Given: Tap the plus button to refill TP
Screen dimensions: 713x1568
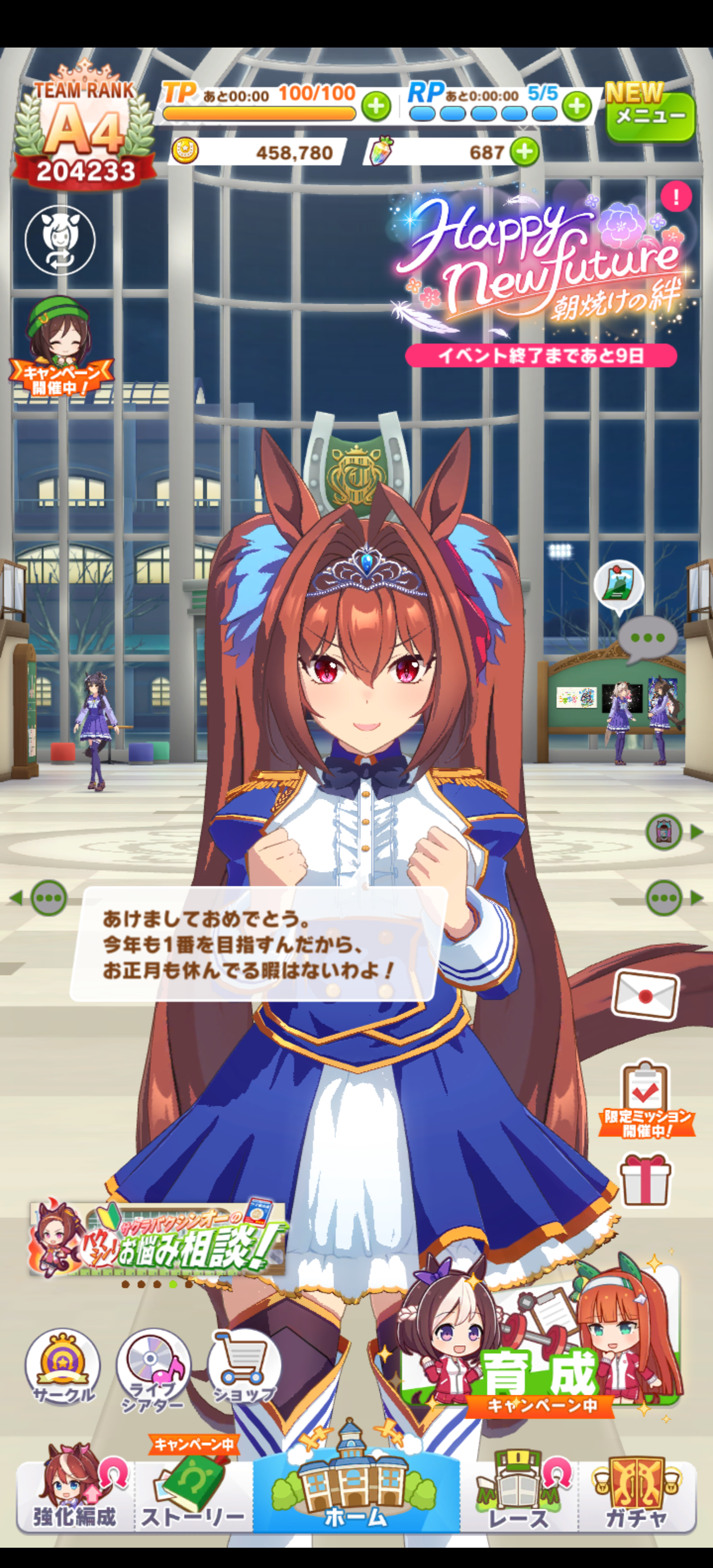Looking at the screenshot, I should (x=376, y=106).
